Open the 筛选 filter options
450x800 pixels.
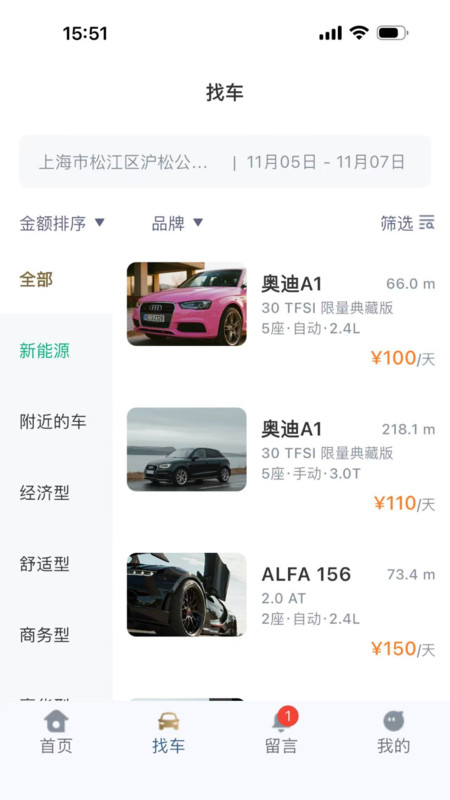[407, 223]
